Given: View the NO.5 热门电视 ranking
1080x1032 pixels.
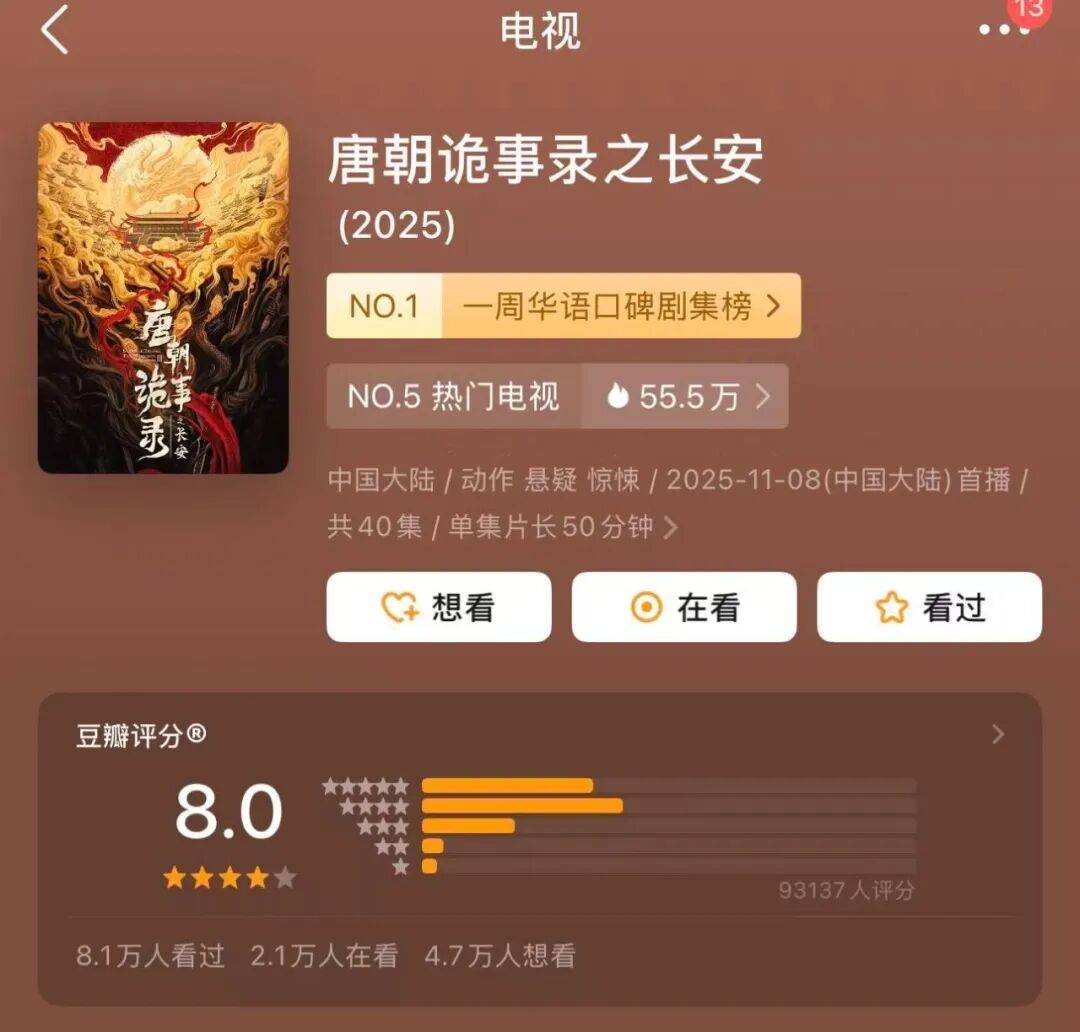Looking at the screenshot, I should 557,397.
